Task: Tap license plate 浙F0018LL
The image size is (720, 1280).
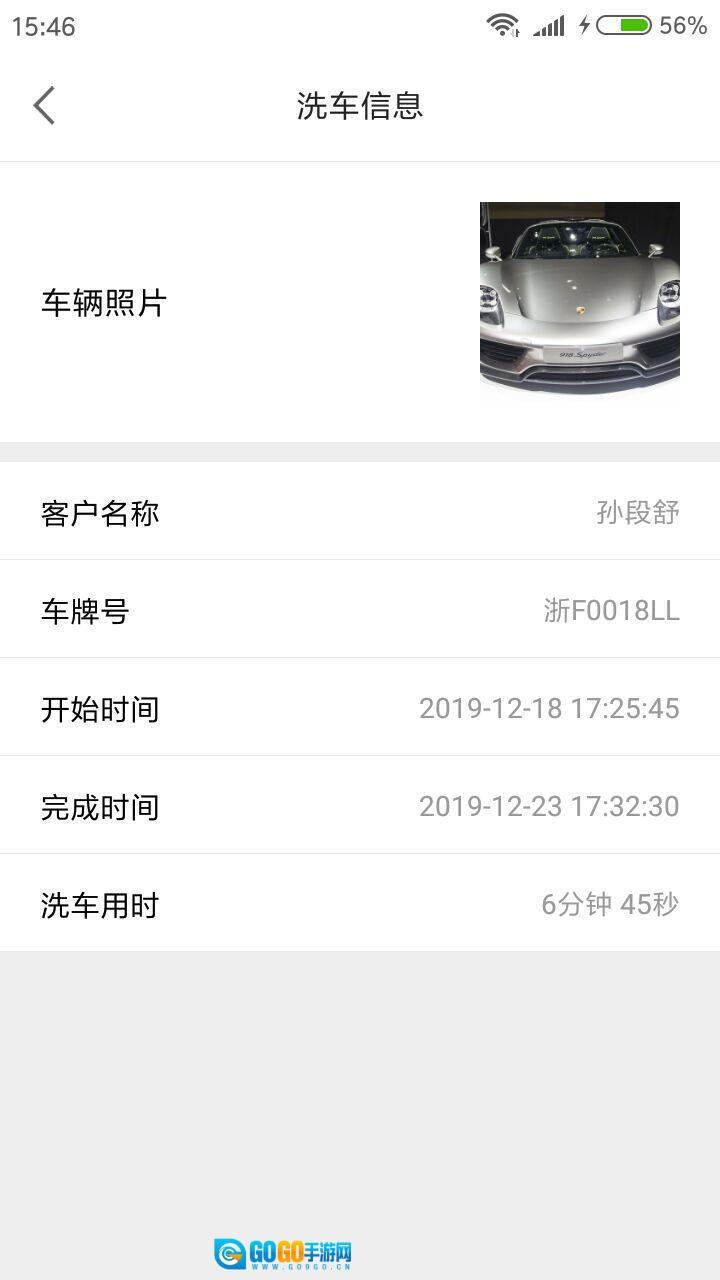Action: tap(609, 609)
